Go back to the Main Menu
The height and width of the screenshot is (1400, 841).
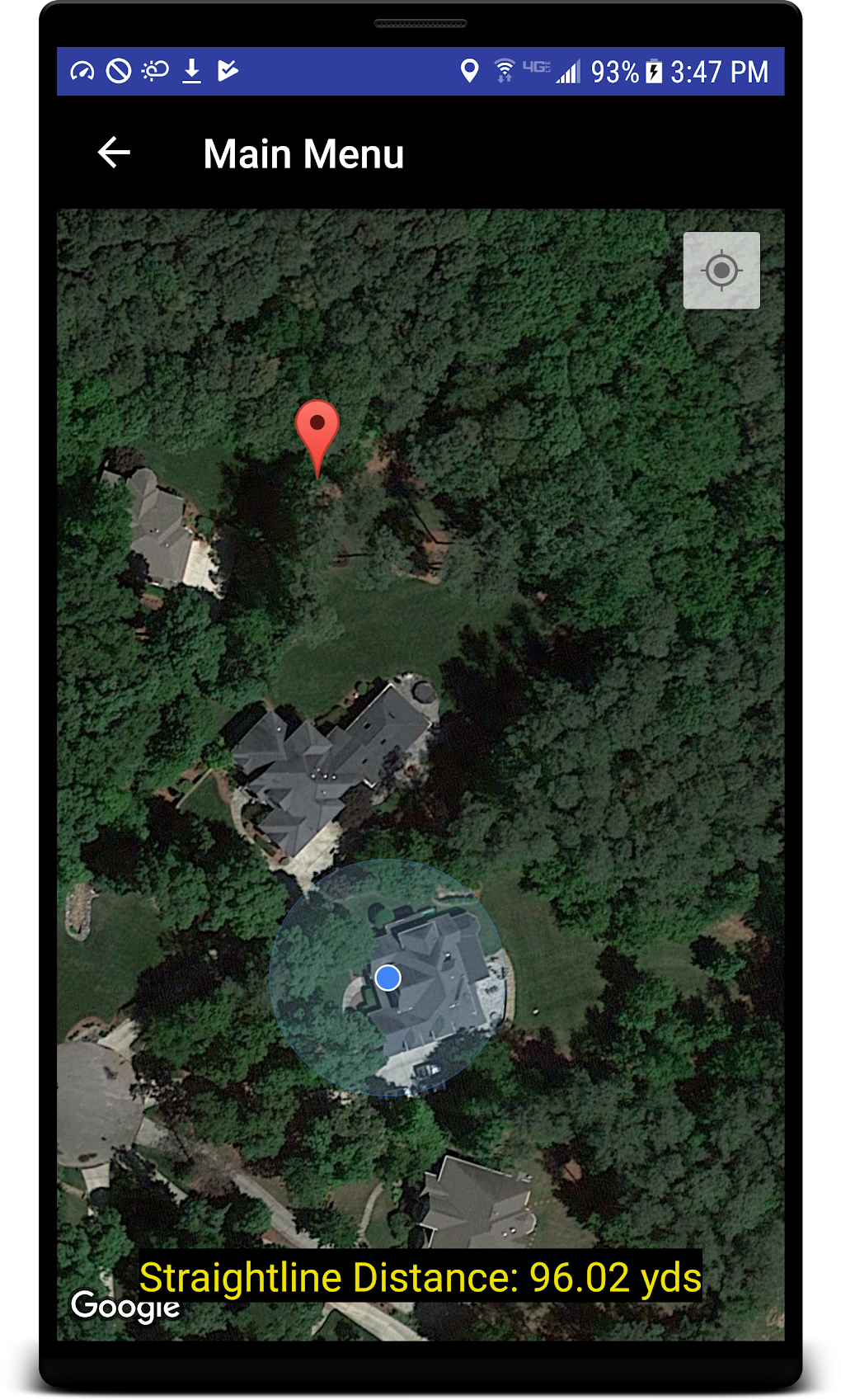pyautogui.click(x=114, y=153)
